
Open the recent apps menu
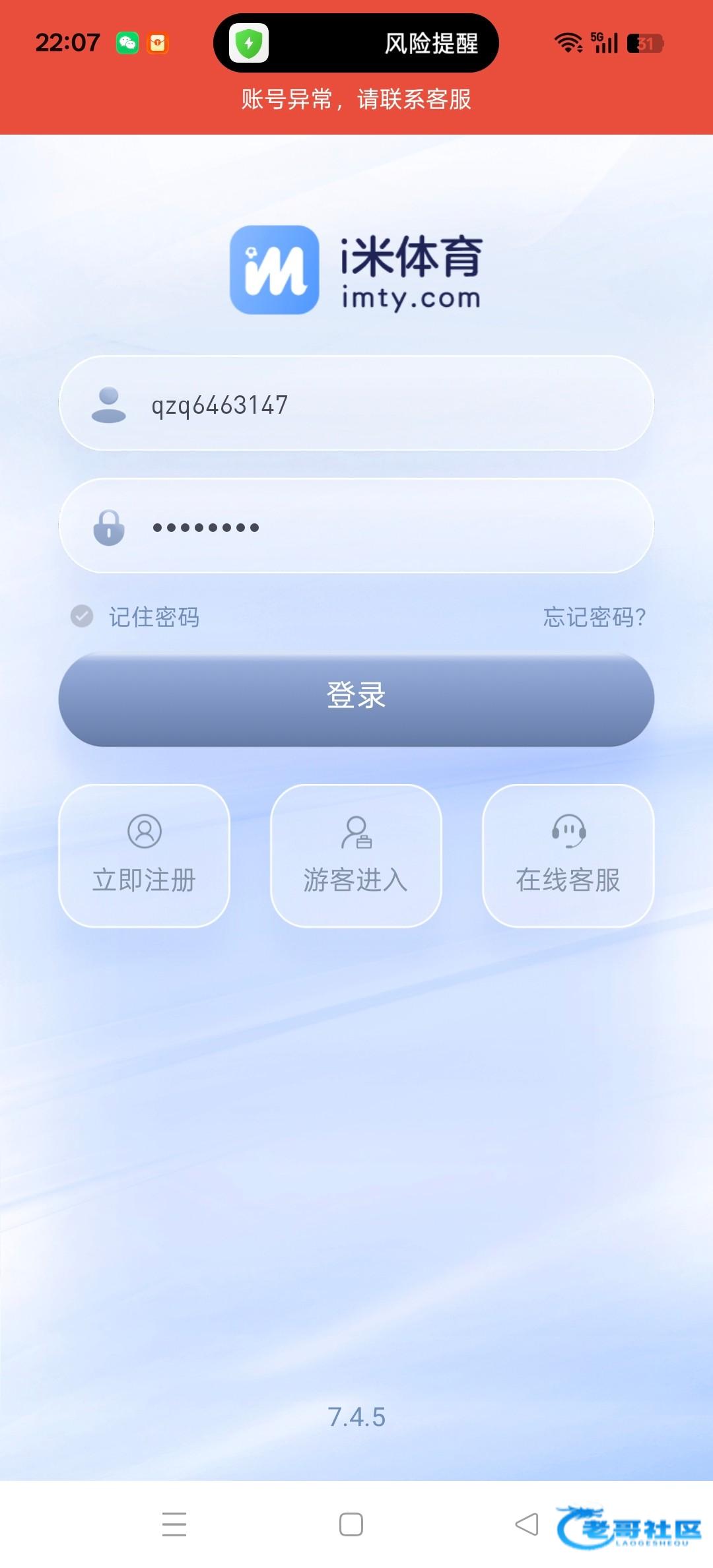click(x=174, y=1524)
